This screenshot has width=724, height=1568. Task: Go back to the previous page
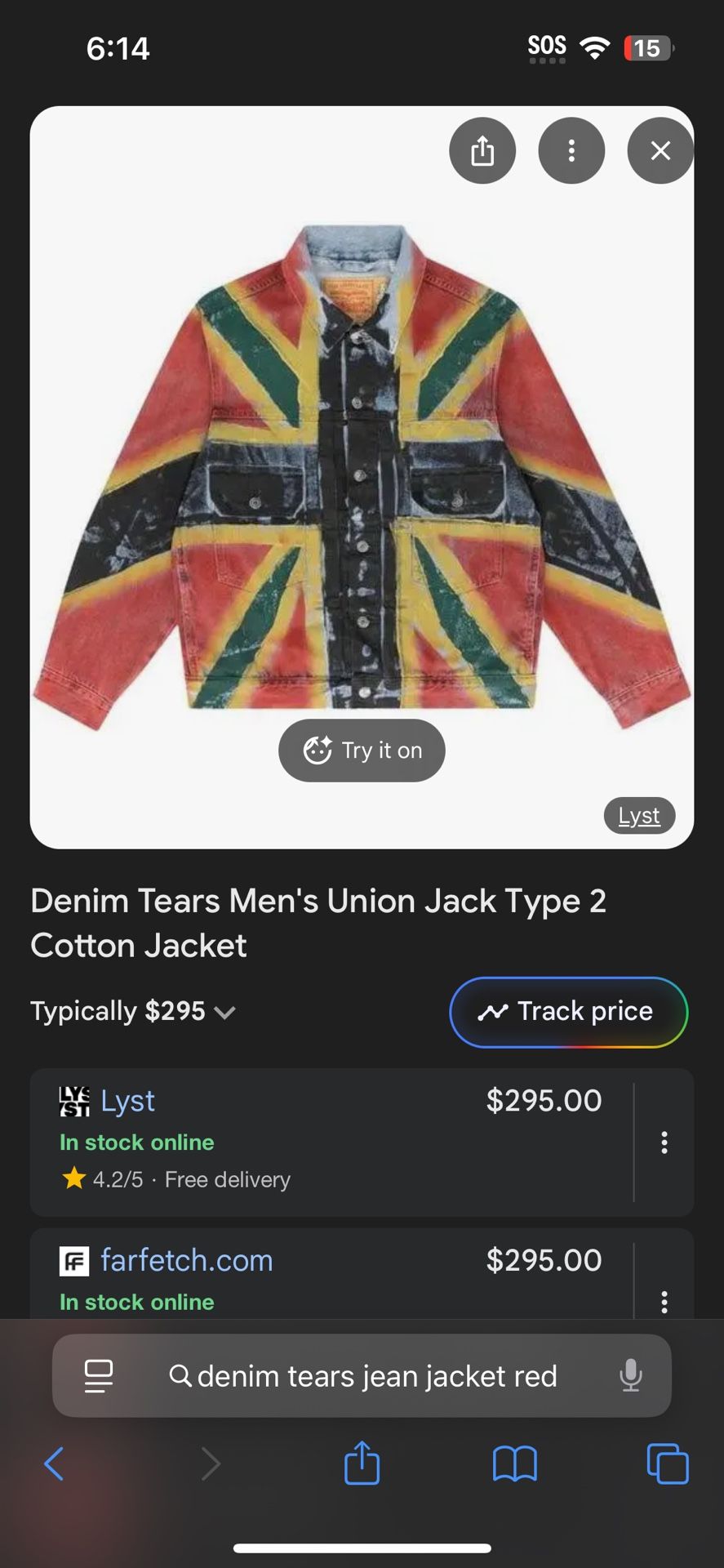tap(54, 1463)
